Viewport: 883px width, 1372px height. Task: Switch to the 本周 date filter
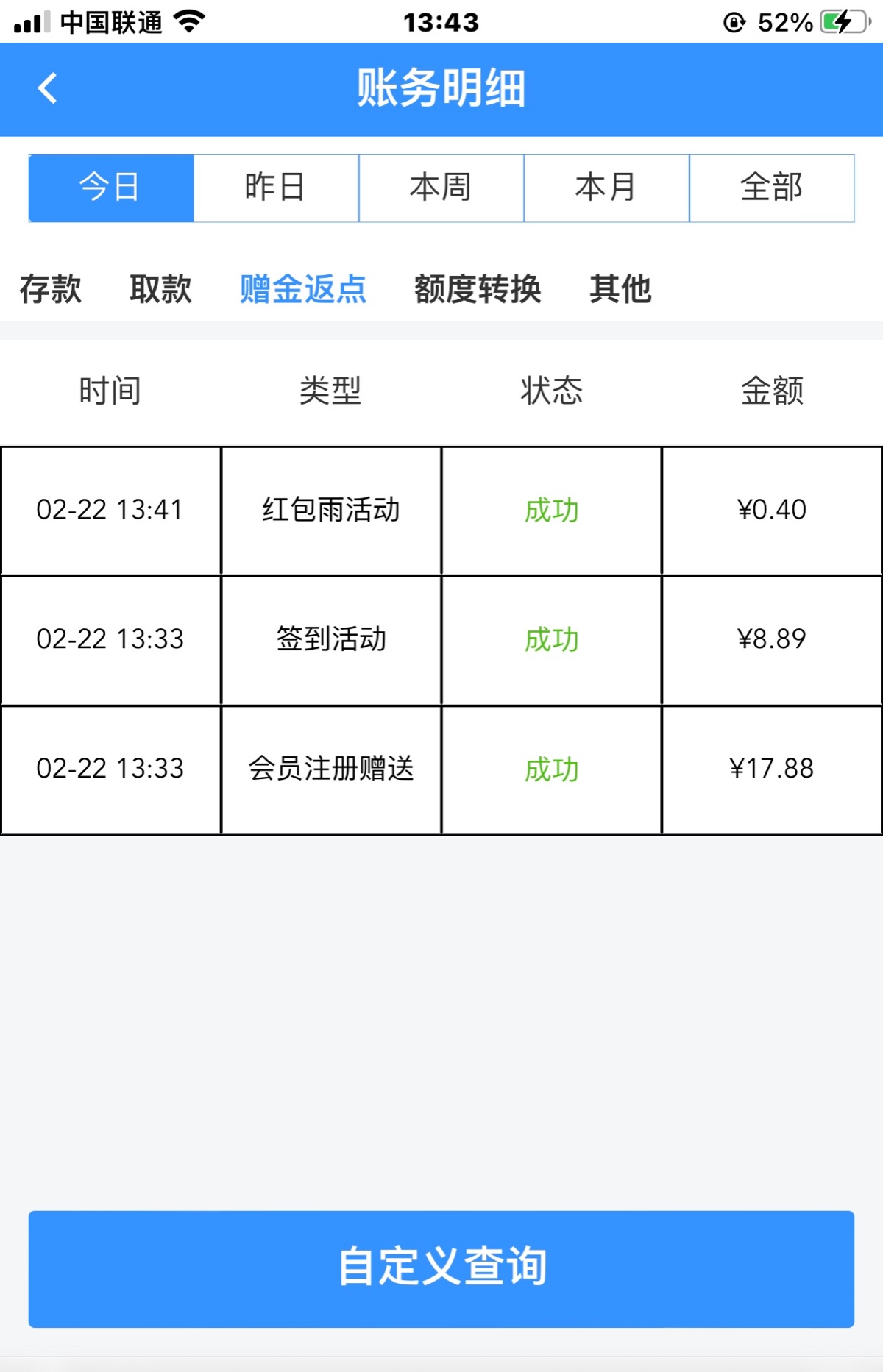point(441,188)
